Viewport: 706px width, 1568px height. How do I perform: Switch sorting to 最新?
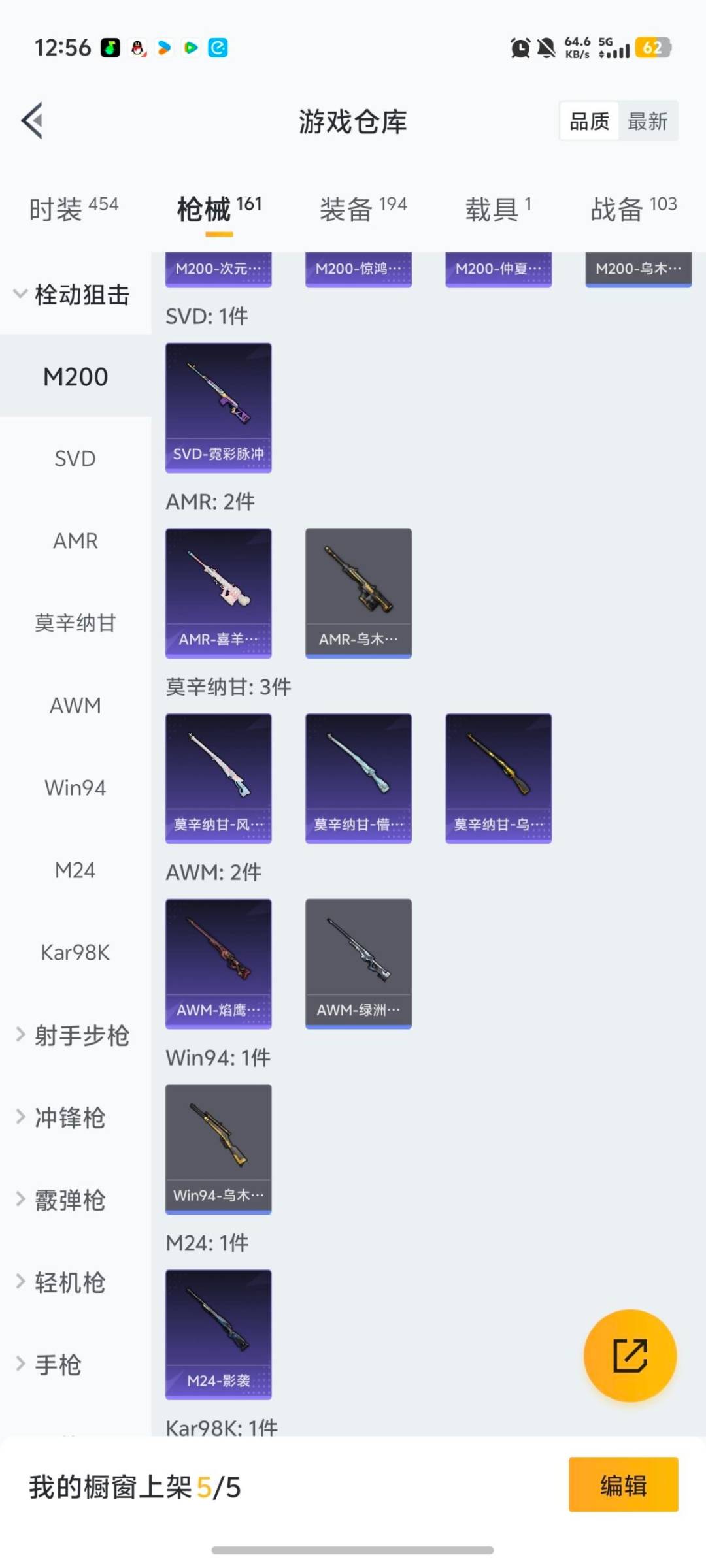tap(648, 121)
